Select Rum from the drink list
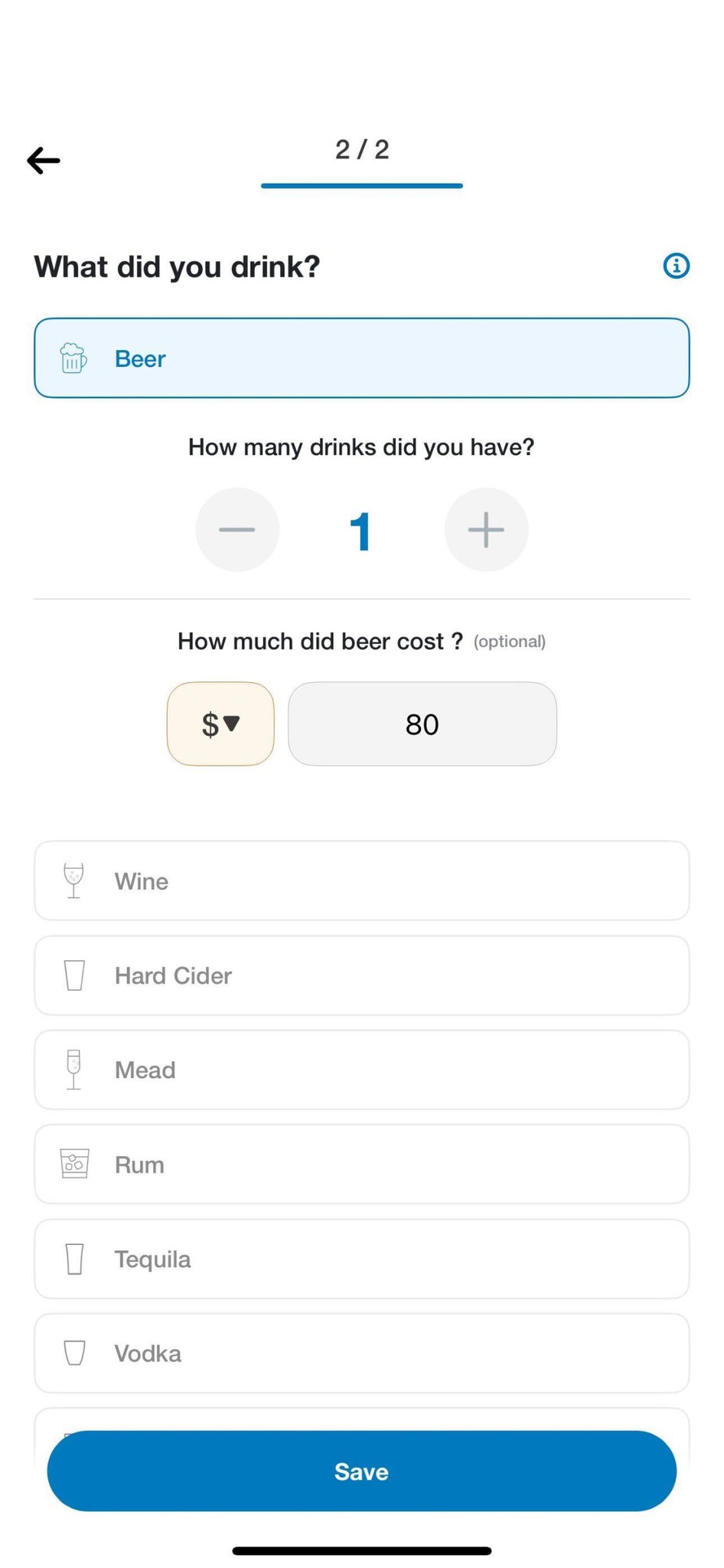The height and width of the screenshot is (1568, 724). pyautogui.click(x=360, y=1164)
